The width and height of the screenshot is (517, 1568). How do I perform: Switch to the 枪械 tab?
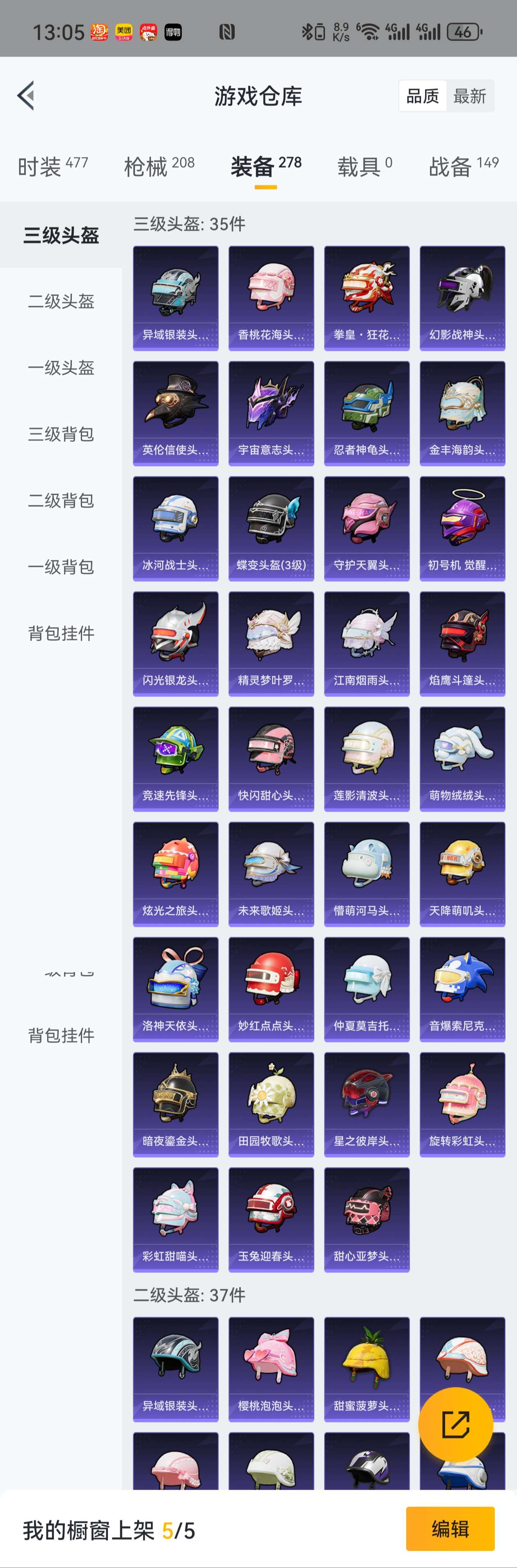[x=159, y=166]
